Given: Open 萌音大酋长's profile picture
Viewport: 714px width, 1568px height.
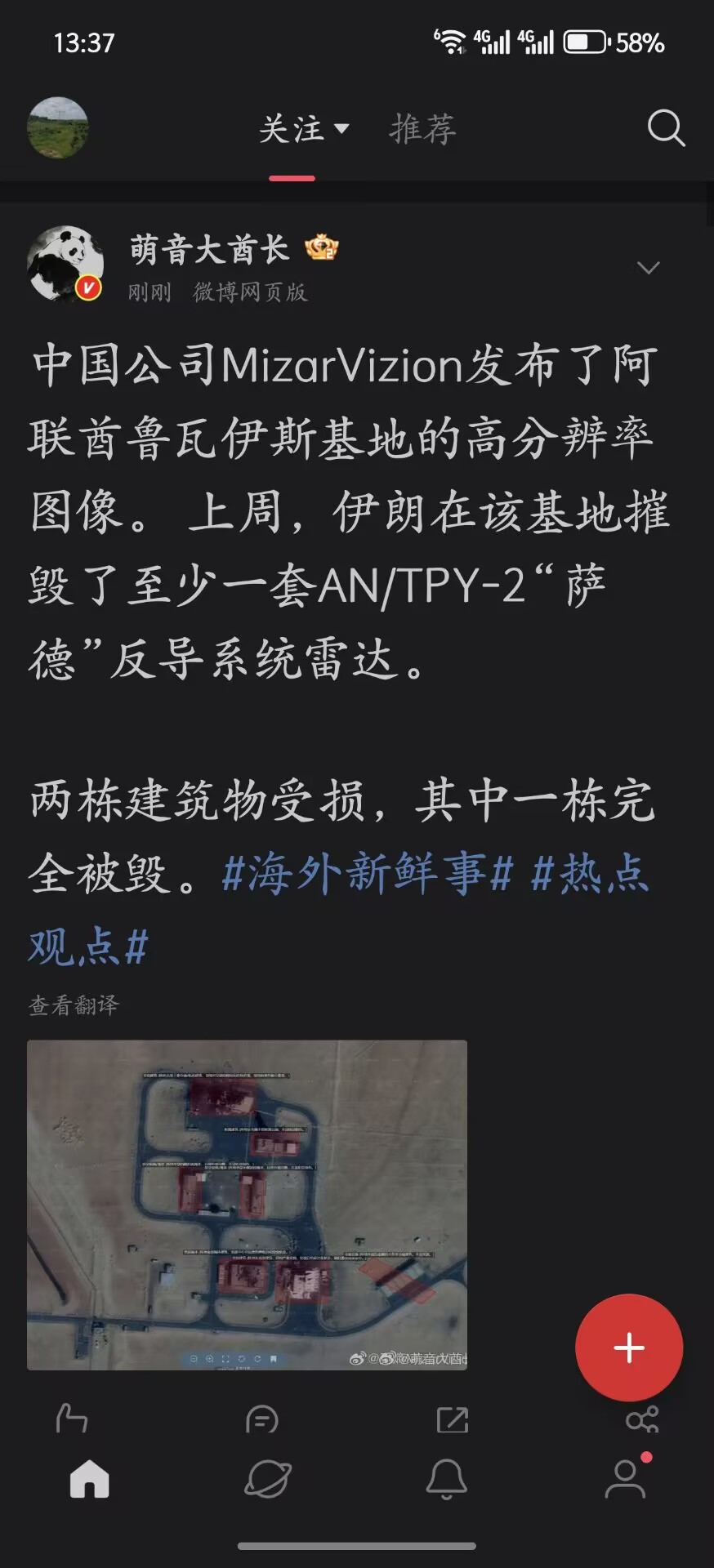Looking at the screenshot, I should coord(65,265).
